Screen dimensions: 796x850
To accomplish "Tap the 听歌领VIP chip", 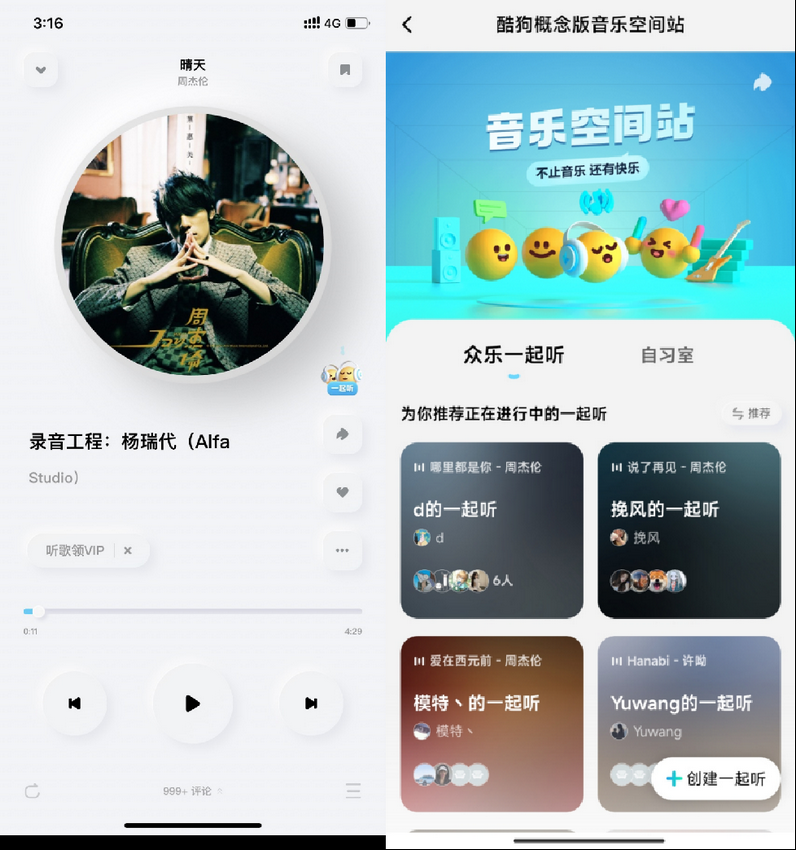I will (75, 550).
